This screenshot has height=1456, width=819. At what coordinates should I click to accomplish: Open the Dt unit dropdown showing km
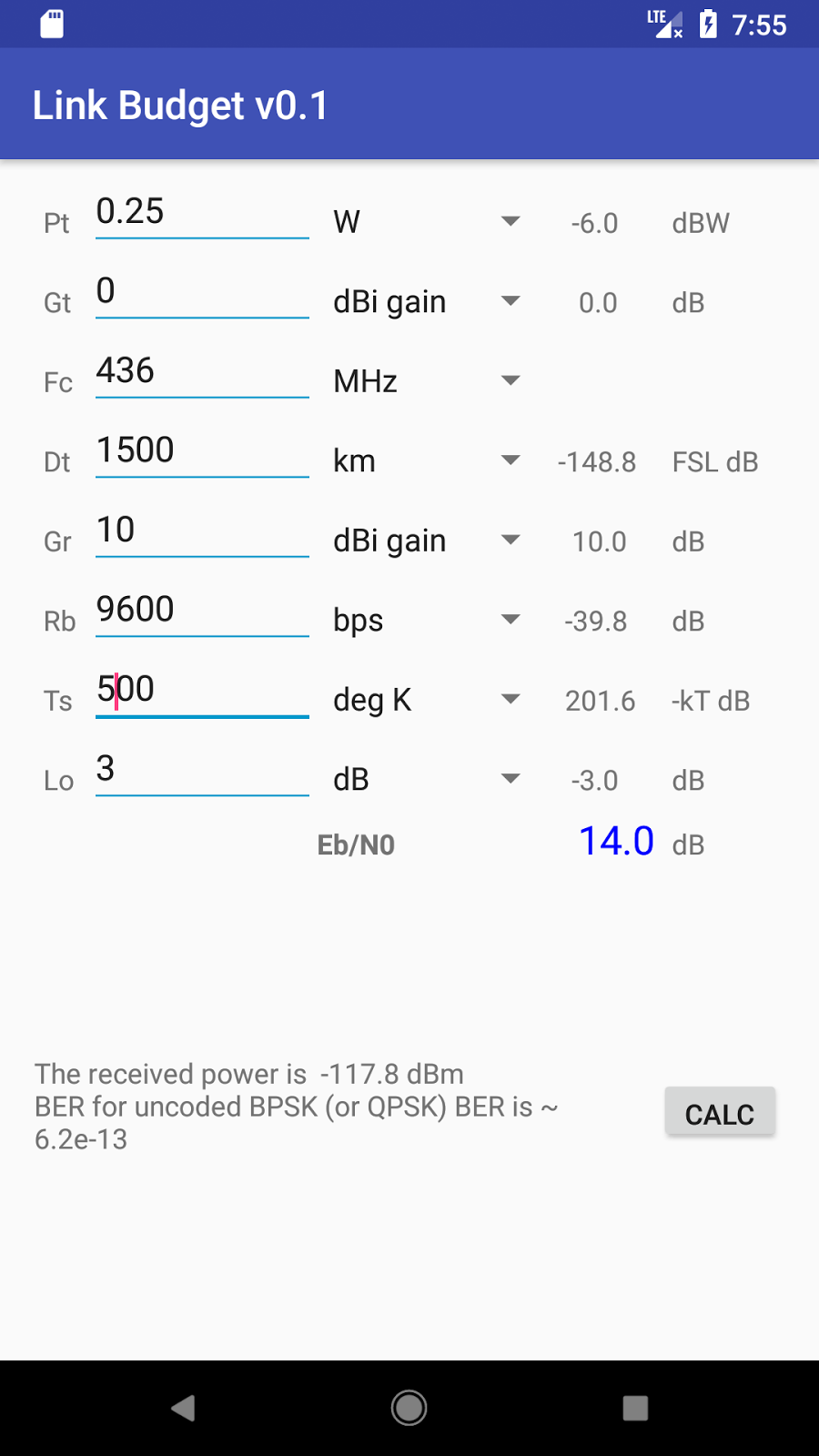[511, 460]
